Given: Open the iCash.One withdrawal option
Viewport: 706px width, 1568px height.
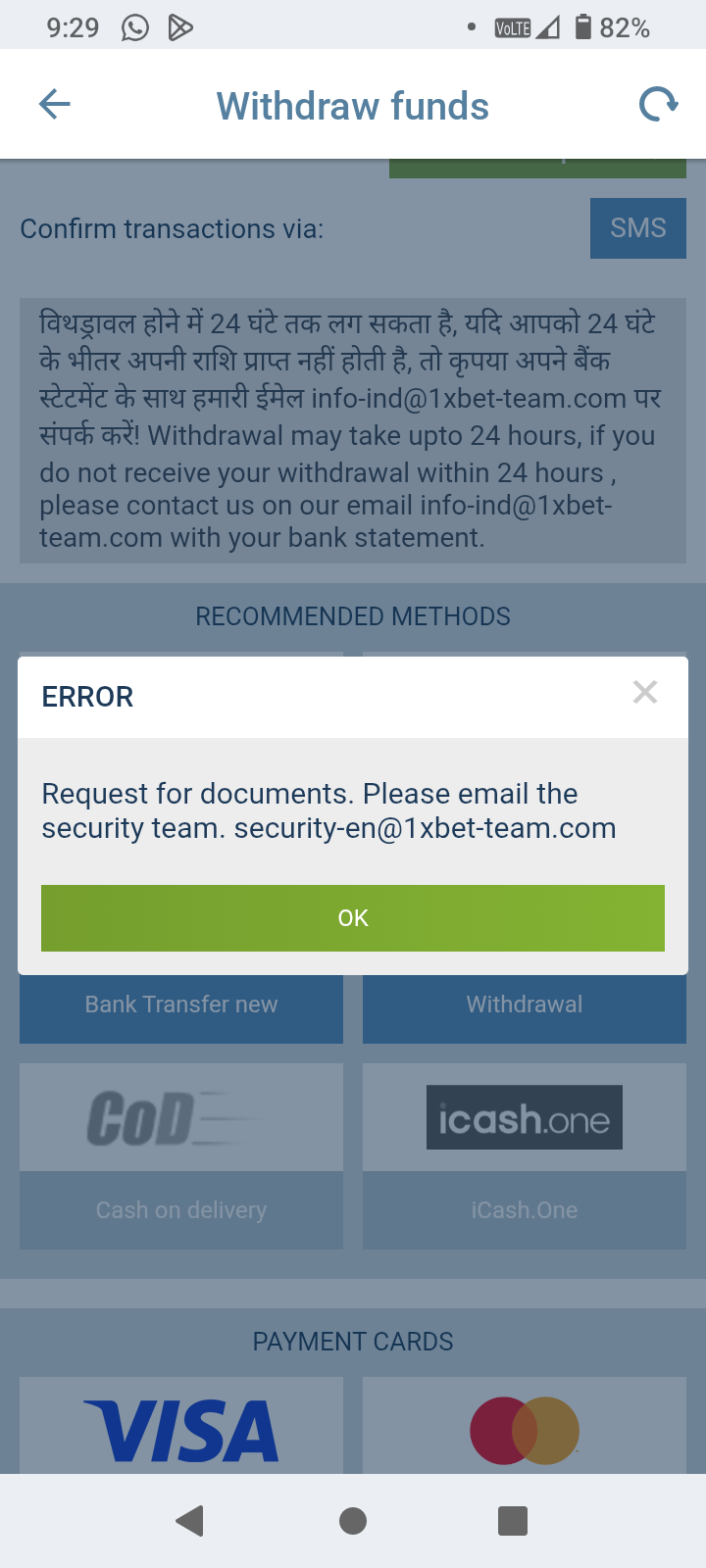Looking at the screenshot, I should (x=525, y=1156).
